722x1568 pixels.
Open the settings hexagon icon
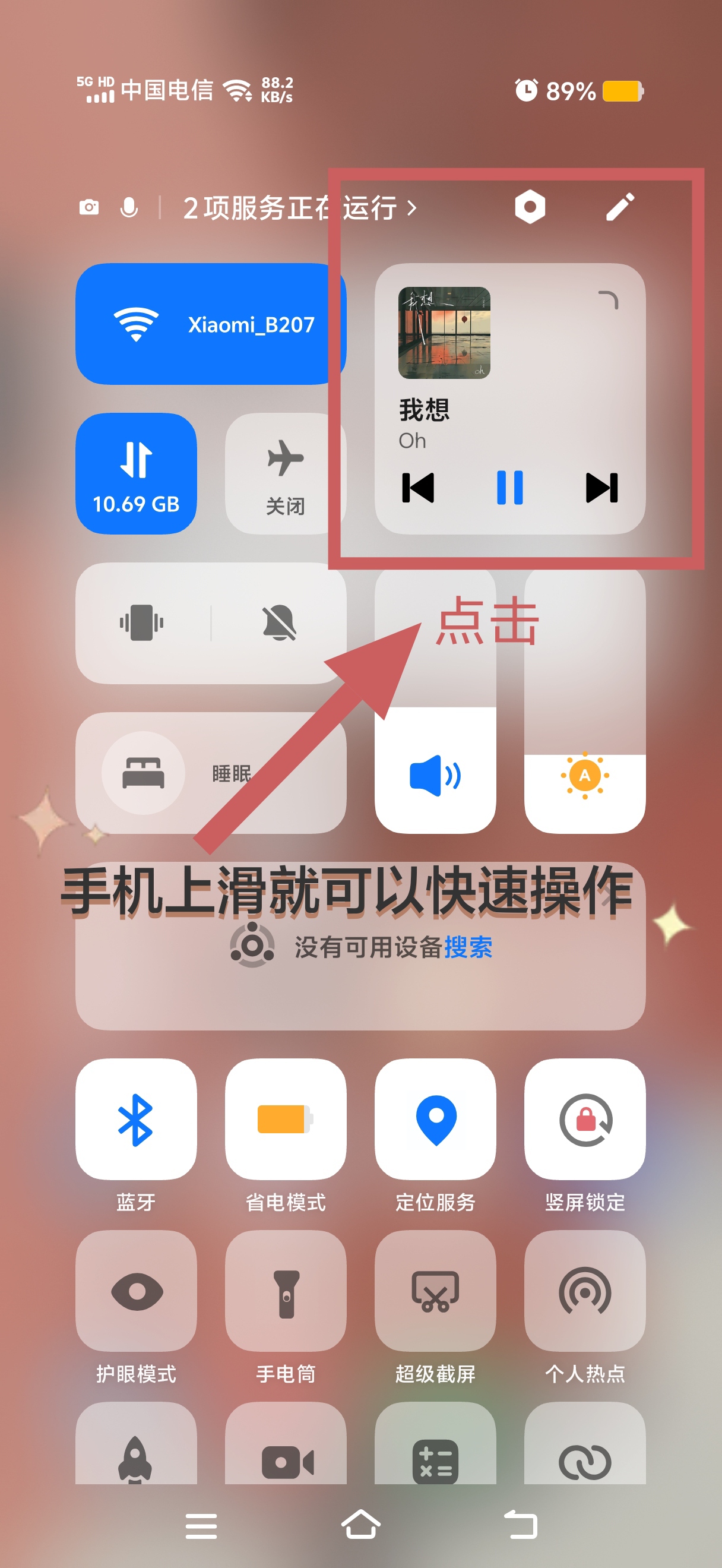[530, 207]
